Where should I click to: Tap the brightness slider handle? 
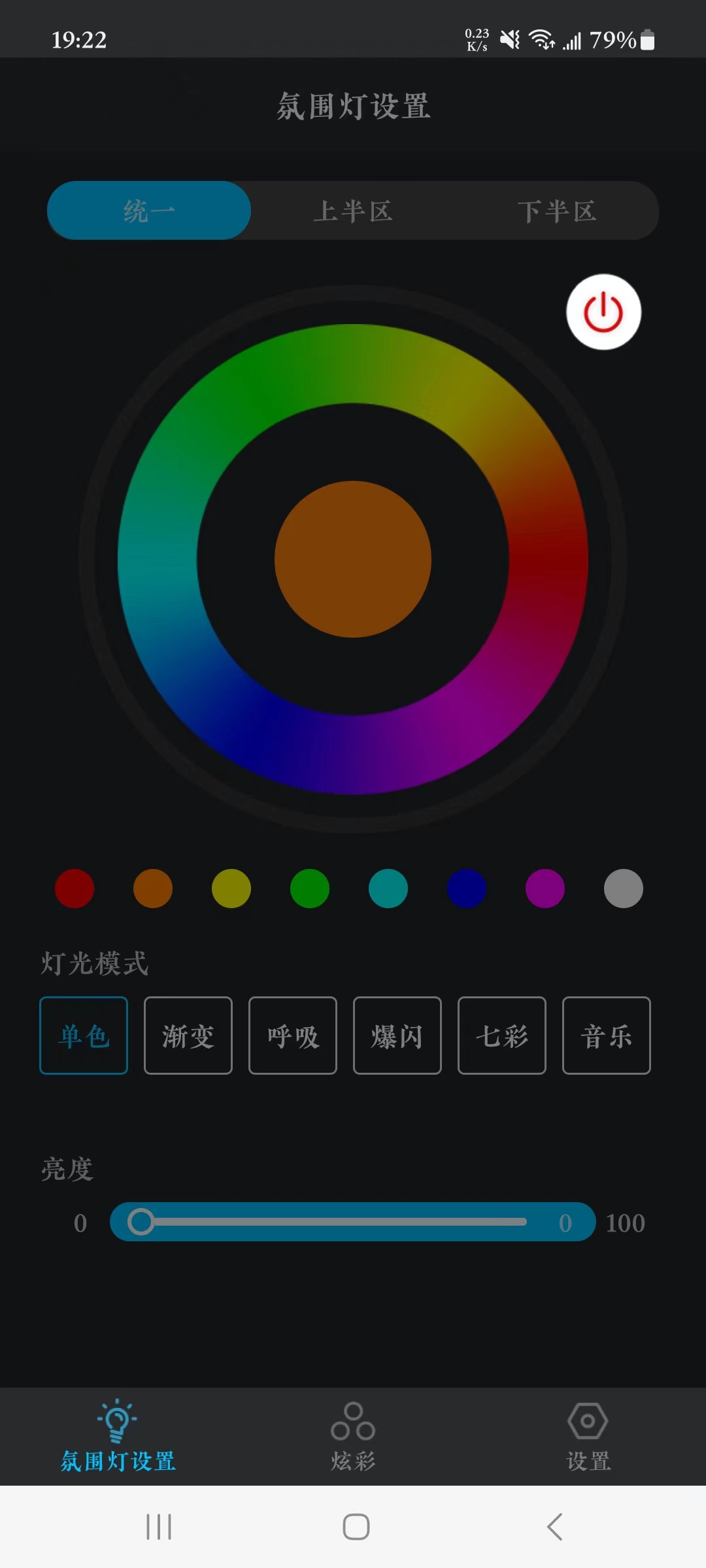coord(143,1220)
